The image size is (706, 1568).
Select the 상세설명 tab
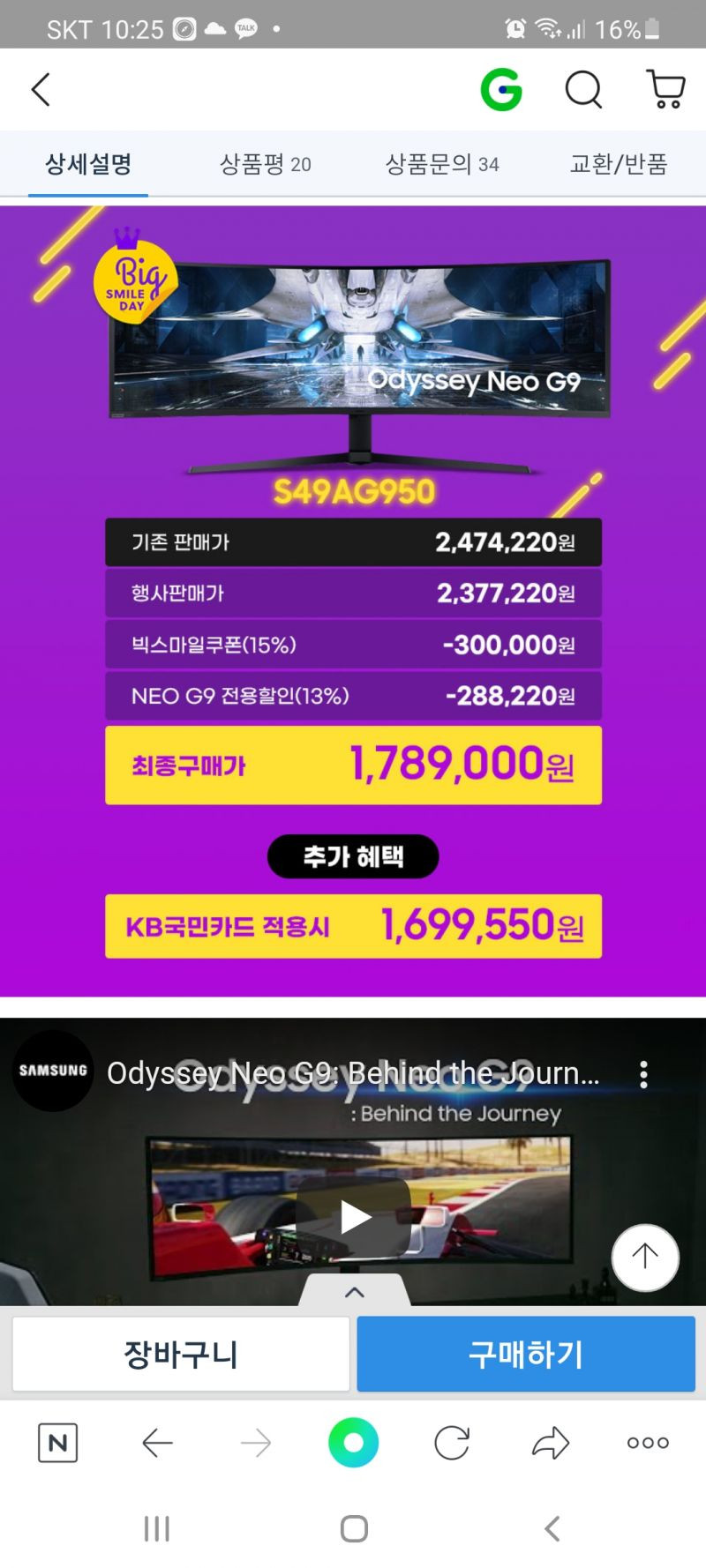click(88, 164)
